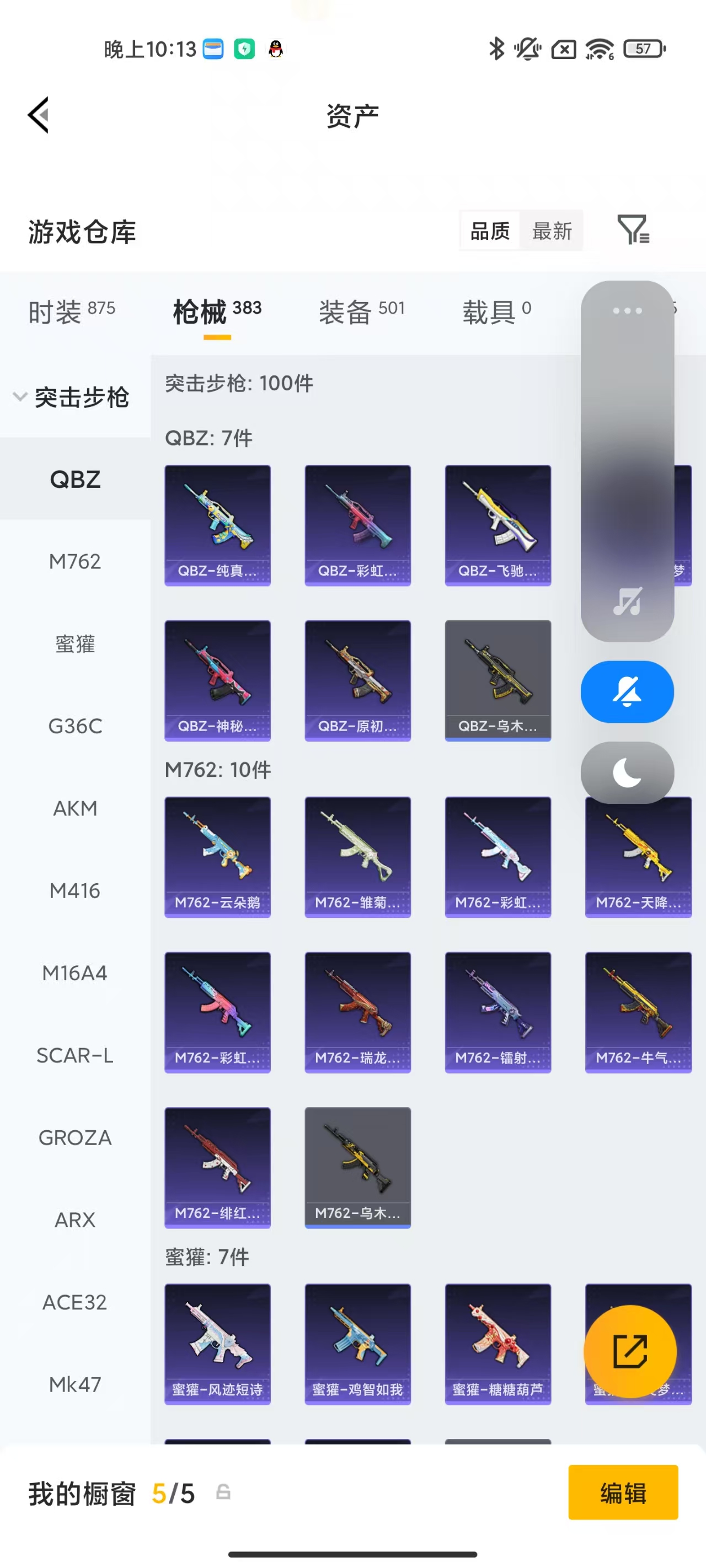This screenshot has width=706, height=1568.
Task: Toggle the blue muted bell button
Action: tap(627, 692)
